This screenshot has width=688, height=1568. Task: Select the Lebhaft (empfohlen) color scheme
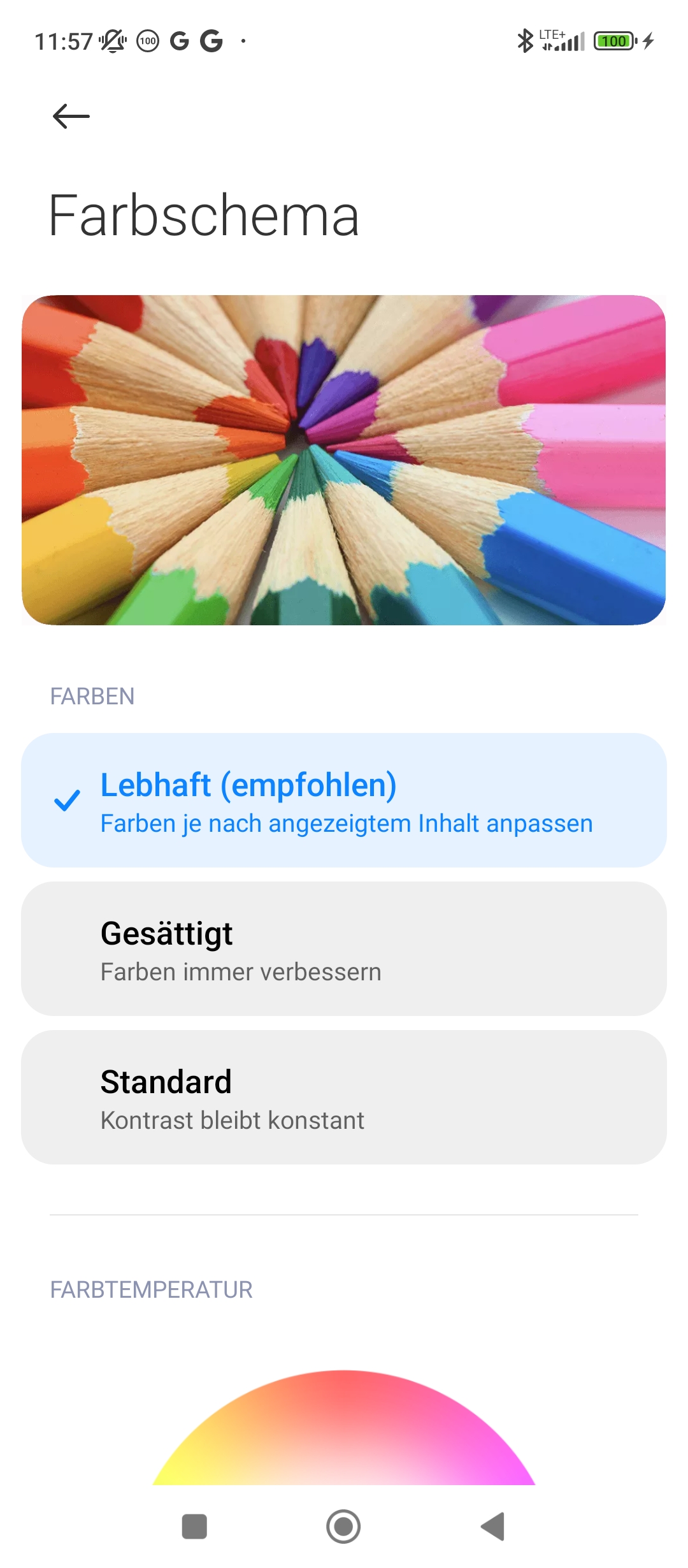tap(344, 800)
